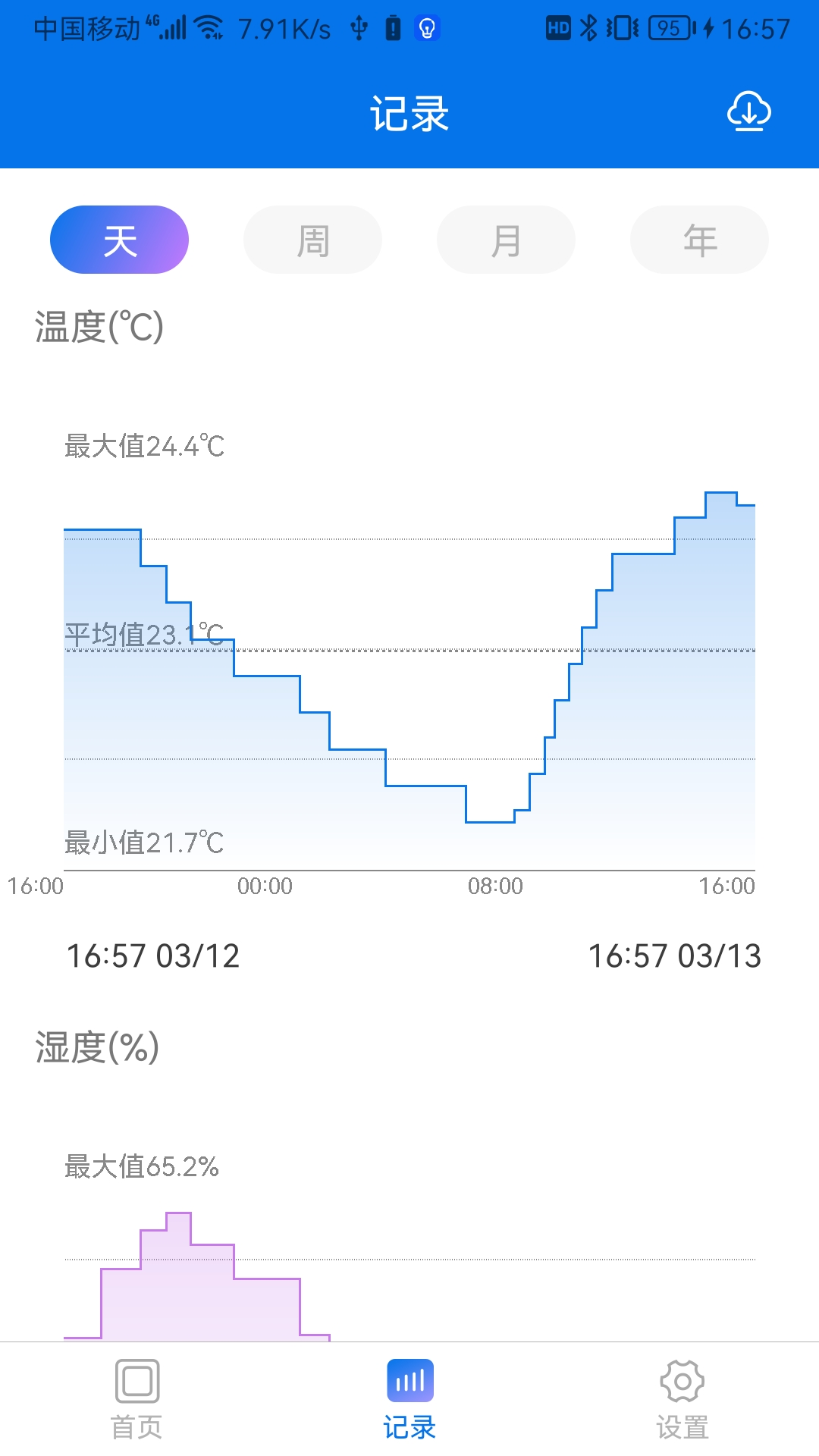This screenshot has width=819, height=1456.
Task: Tap the USB connection status icon
Action: [x=359, y=28]
